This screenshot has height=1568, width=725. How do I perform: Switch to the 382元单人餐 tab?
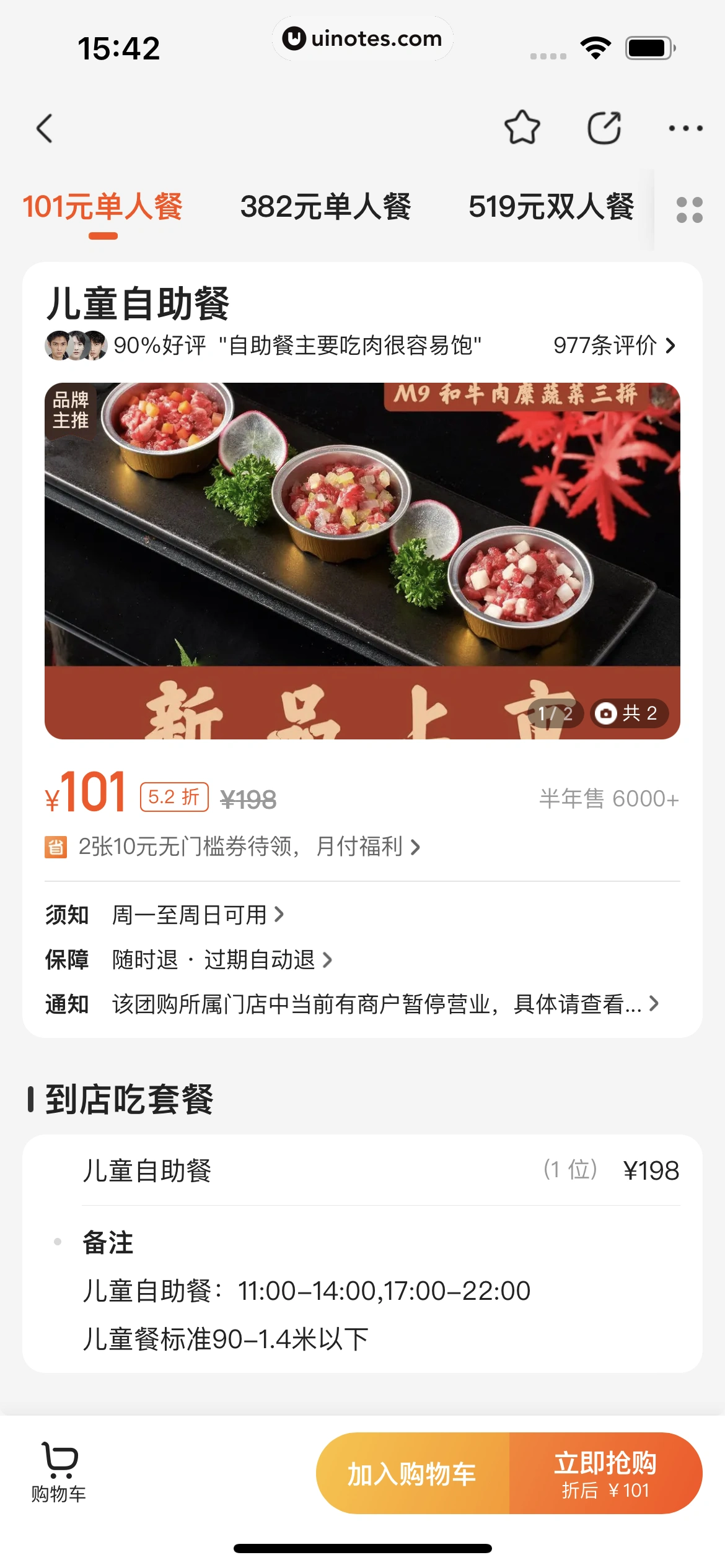pyautogui.click(x=325, y=207)
